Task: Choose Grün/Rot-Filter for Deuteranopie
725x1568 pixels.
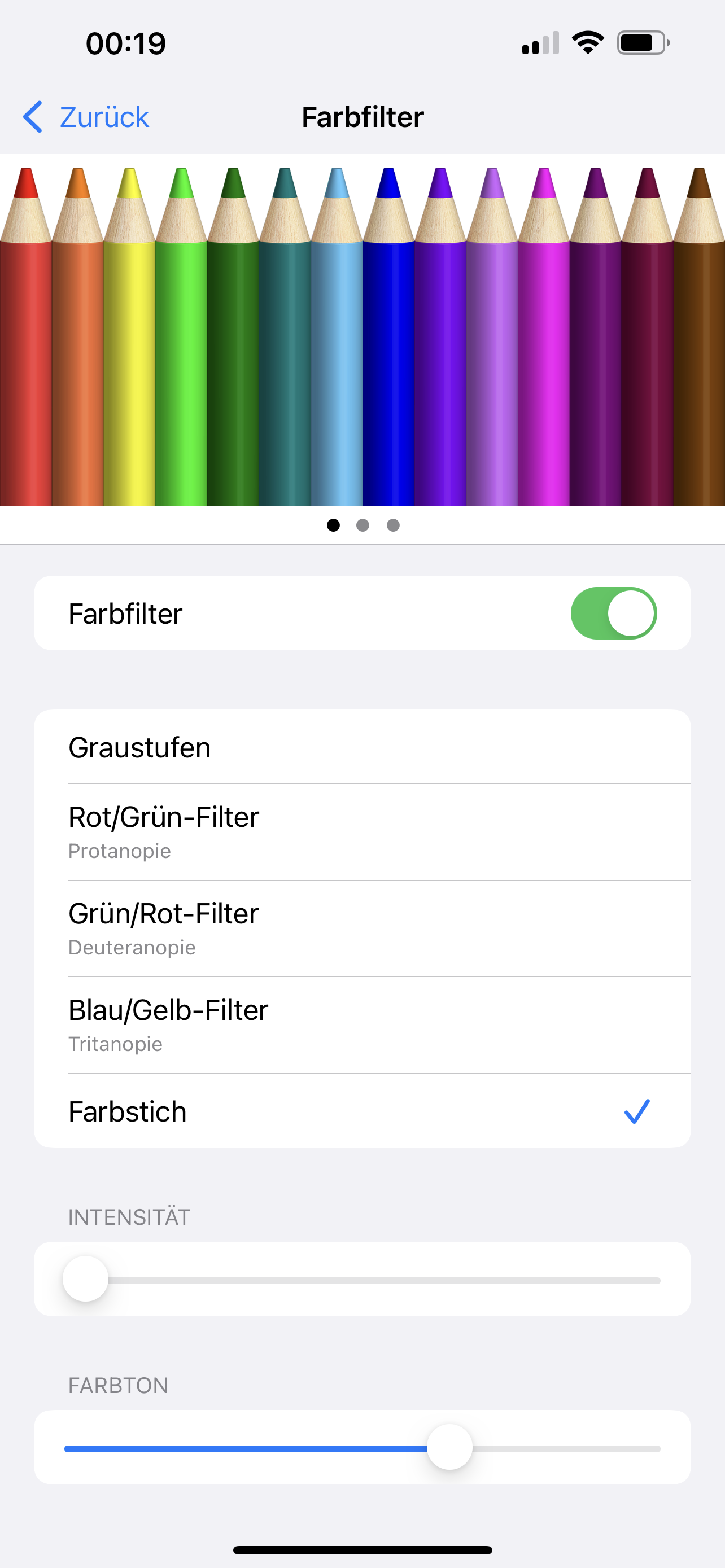Action: (362, 928)
